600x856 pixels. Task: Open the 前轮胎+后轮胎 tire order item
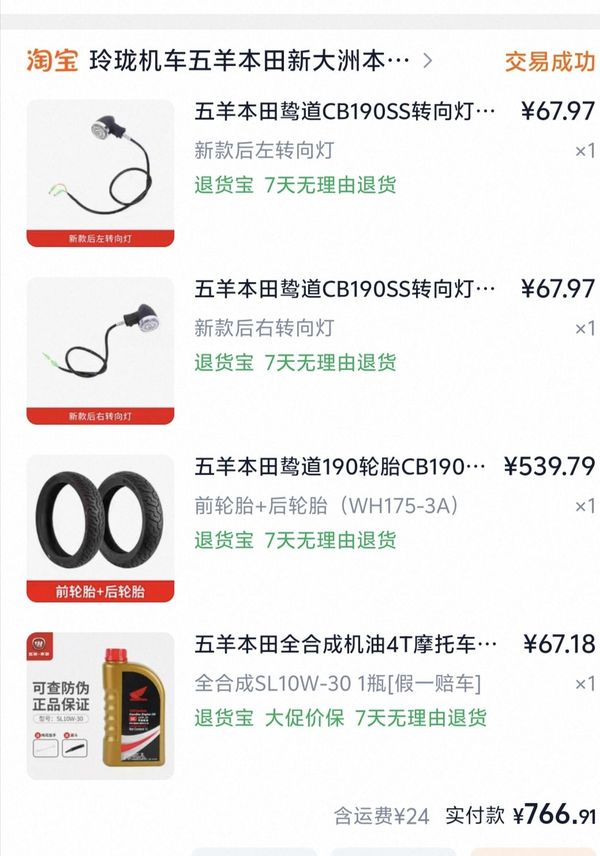point(340,466)
